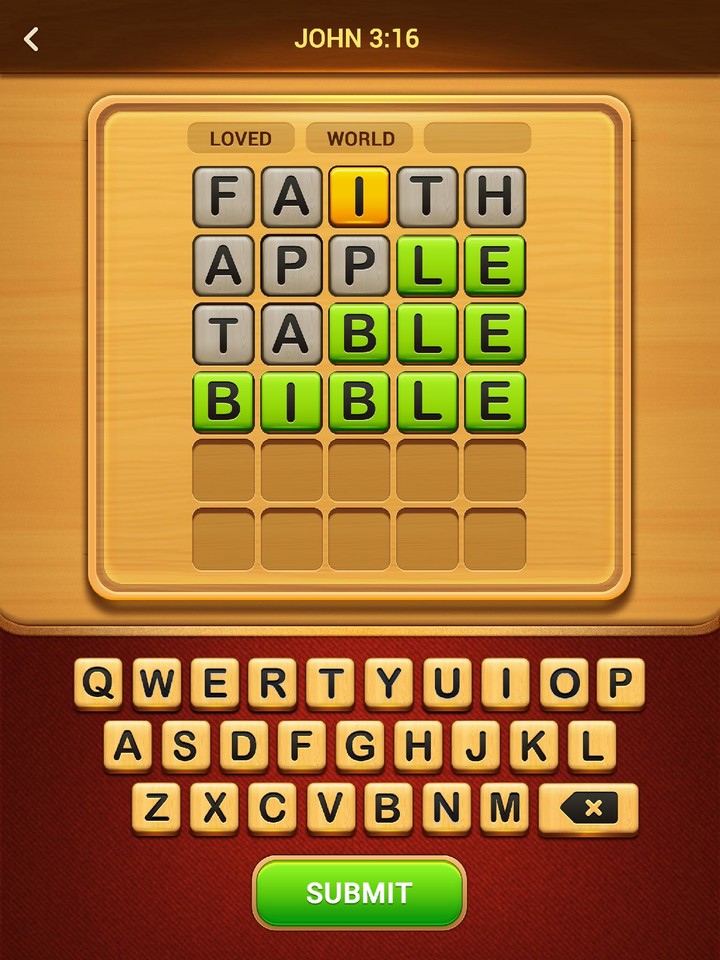Enter the letter P key
Image resolution: width=720 pixels, height=960 pixels.
coord(620,683)
